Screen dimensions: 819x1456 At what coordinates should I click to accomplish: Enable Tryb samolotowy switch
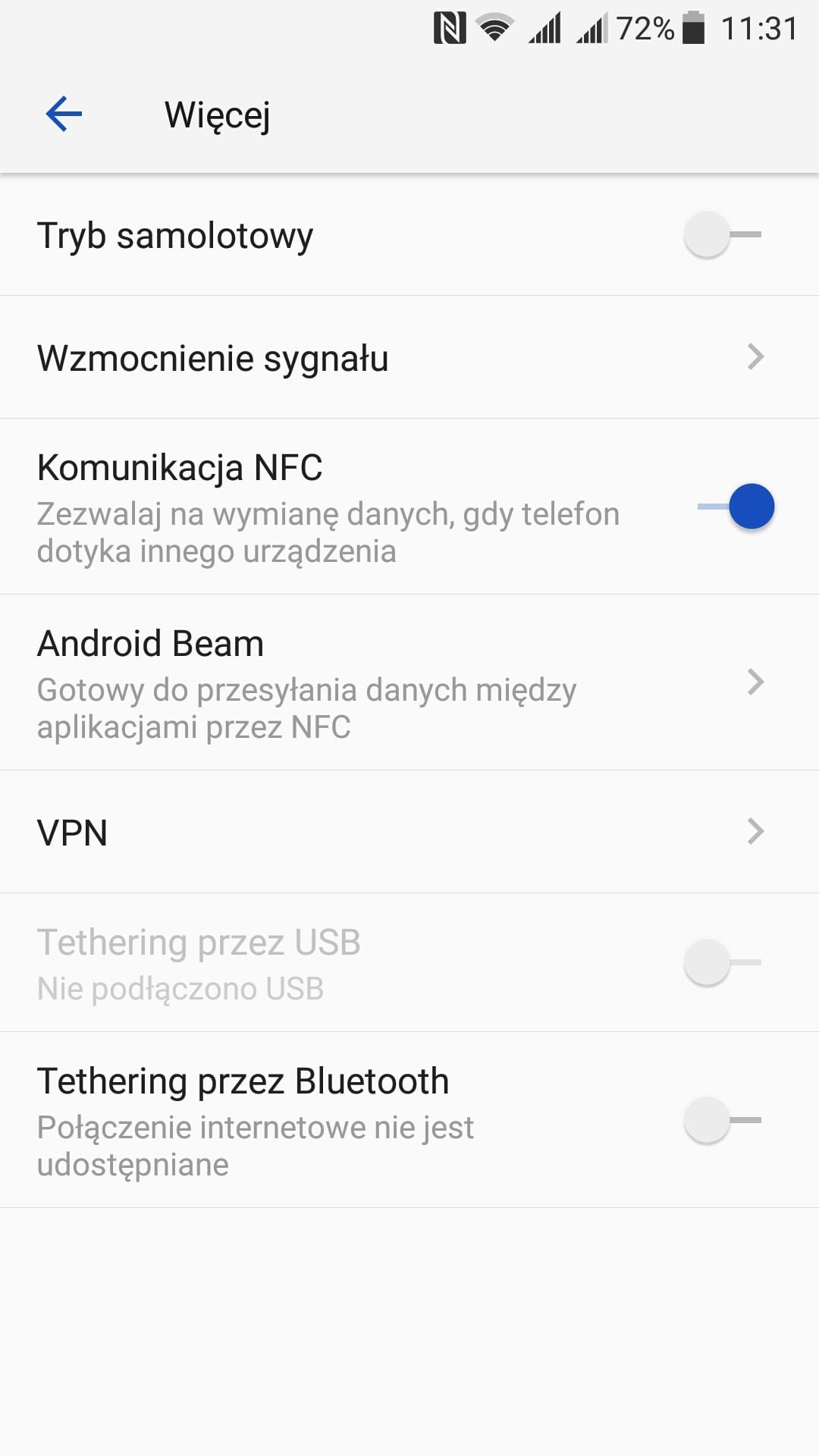pos(723,234)
